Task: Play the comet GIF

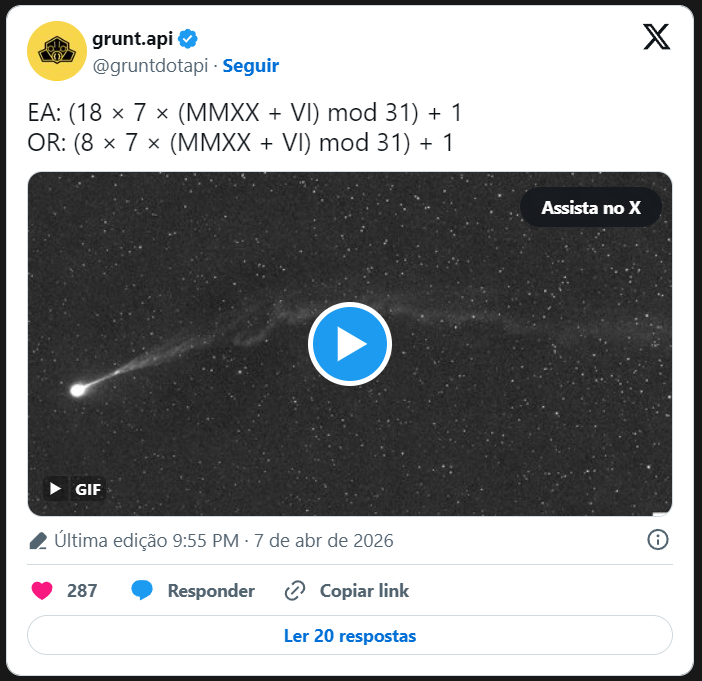Action: pyautogui.click(x=350, y=344)
